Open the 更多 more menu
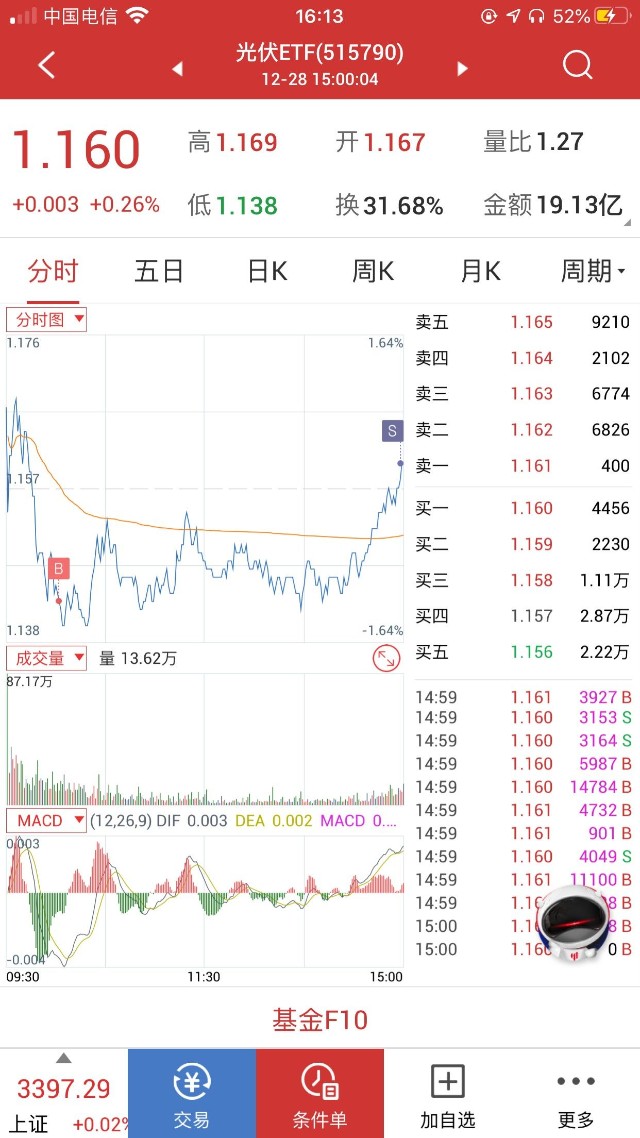 point(575,1093)
